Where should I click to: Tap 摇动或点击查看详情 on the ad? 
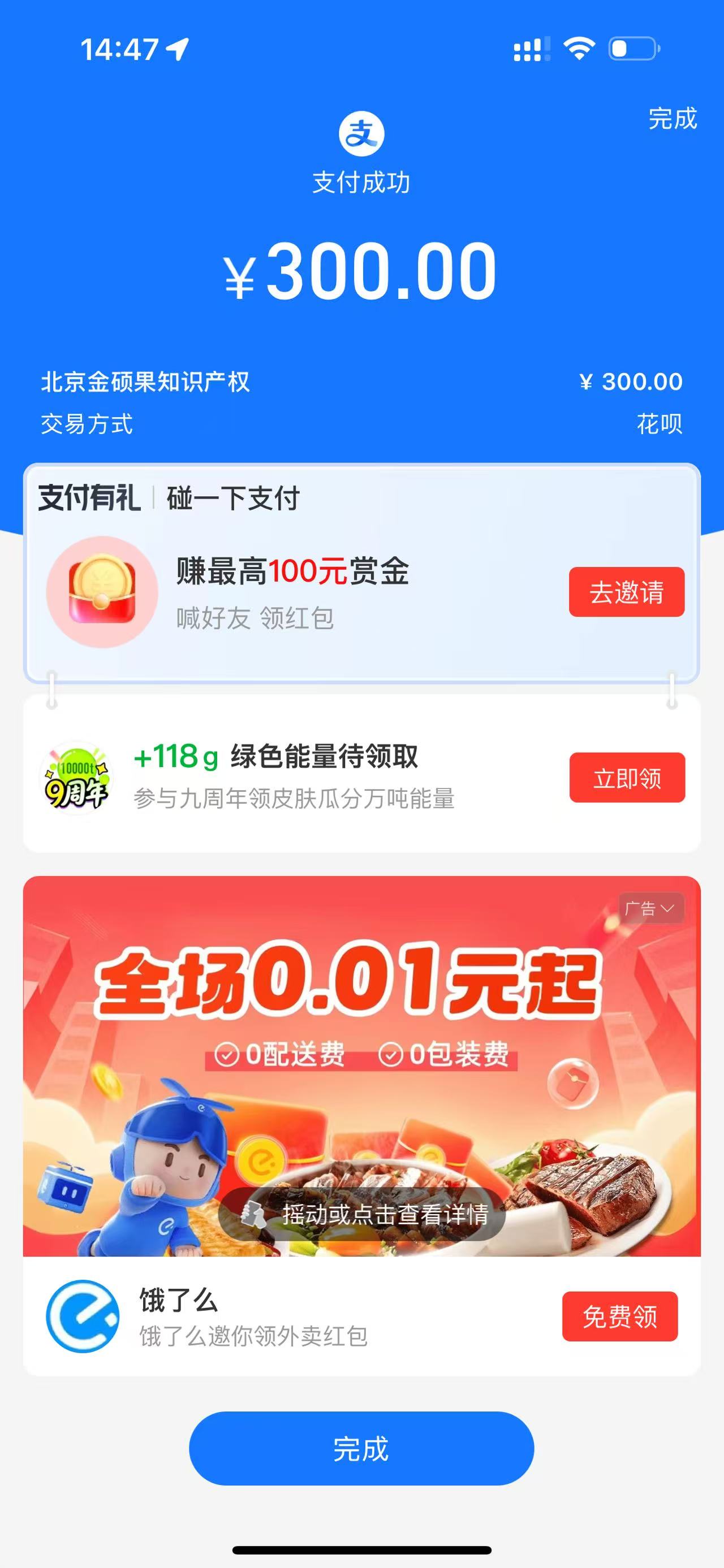tap(361, 1214)
